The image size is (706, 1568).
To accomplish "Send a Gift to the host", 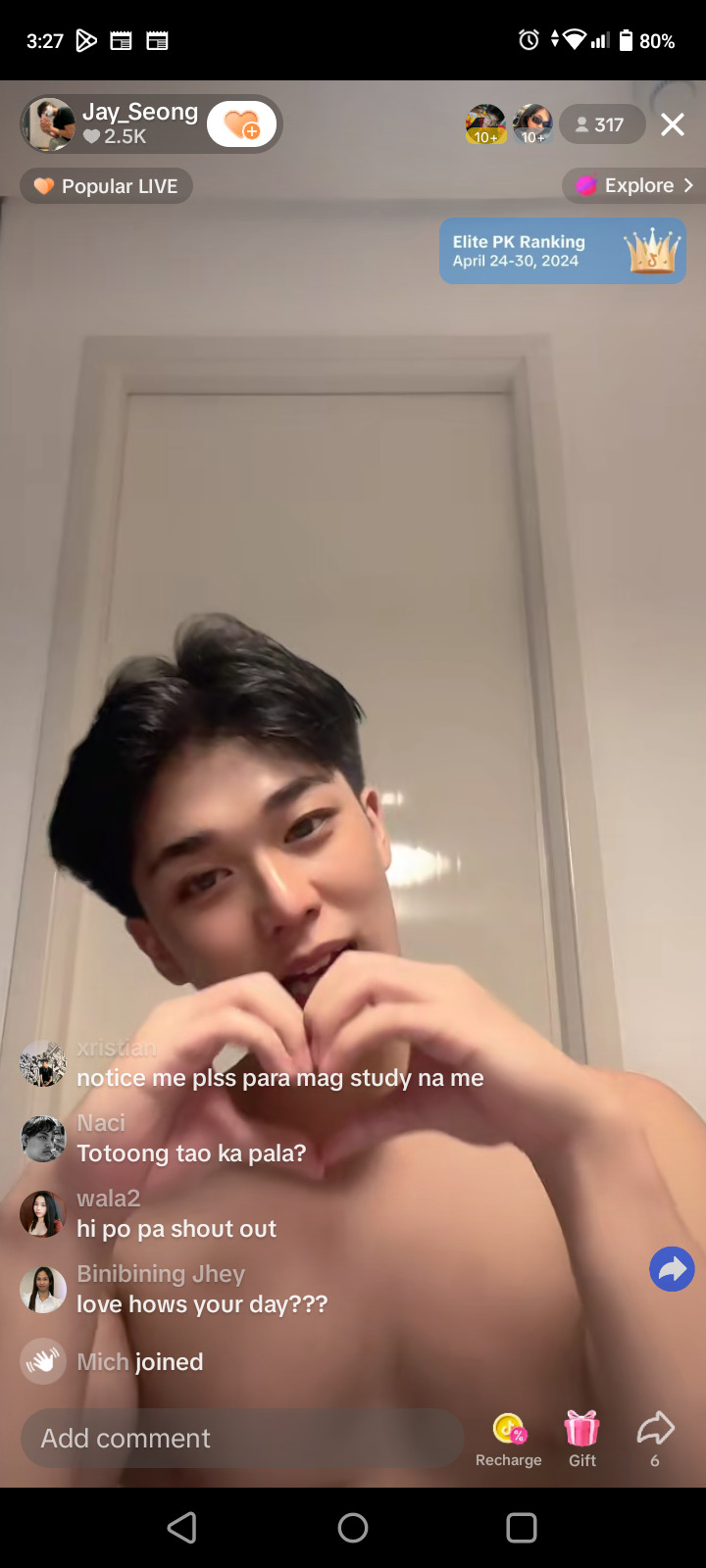I will pyautogui.click(x=581, y=1439).
